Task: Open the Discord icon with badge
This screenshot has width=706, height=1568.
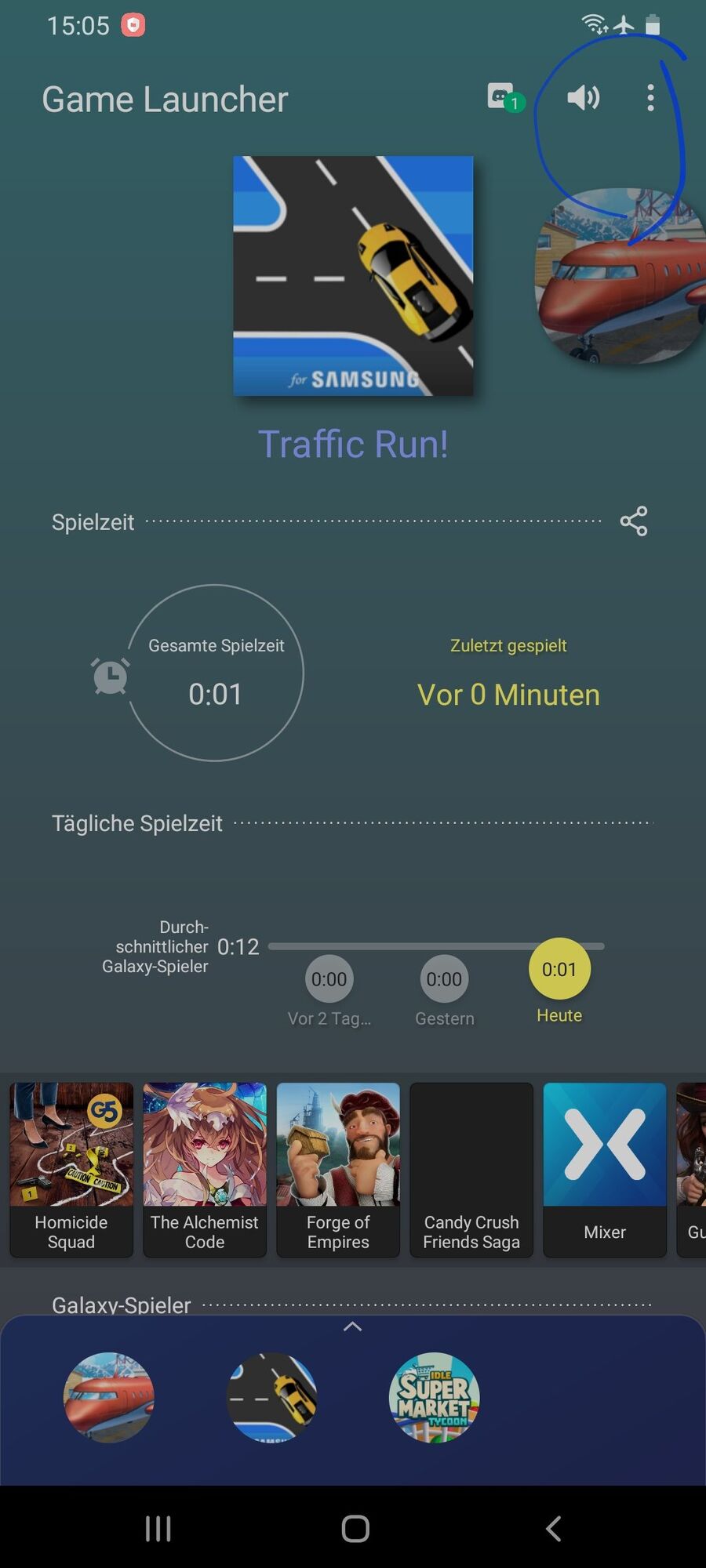Action: (x=503, y=98)
